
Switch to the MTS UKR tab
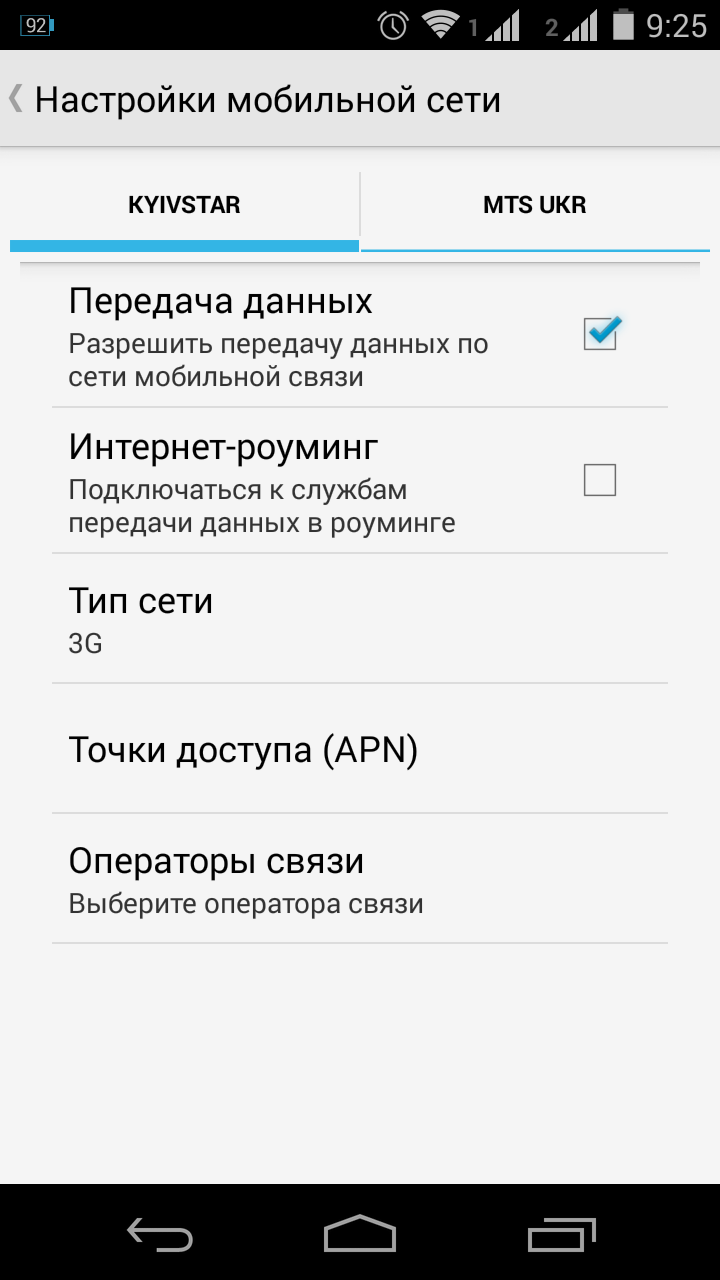[535, 206]
